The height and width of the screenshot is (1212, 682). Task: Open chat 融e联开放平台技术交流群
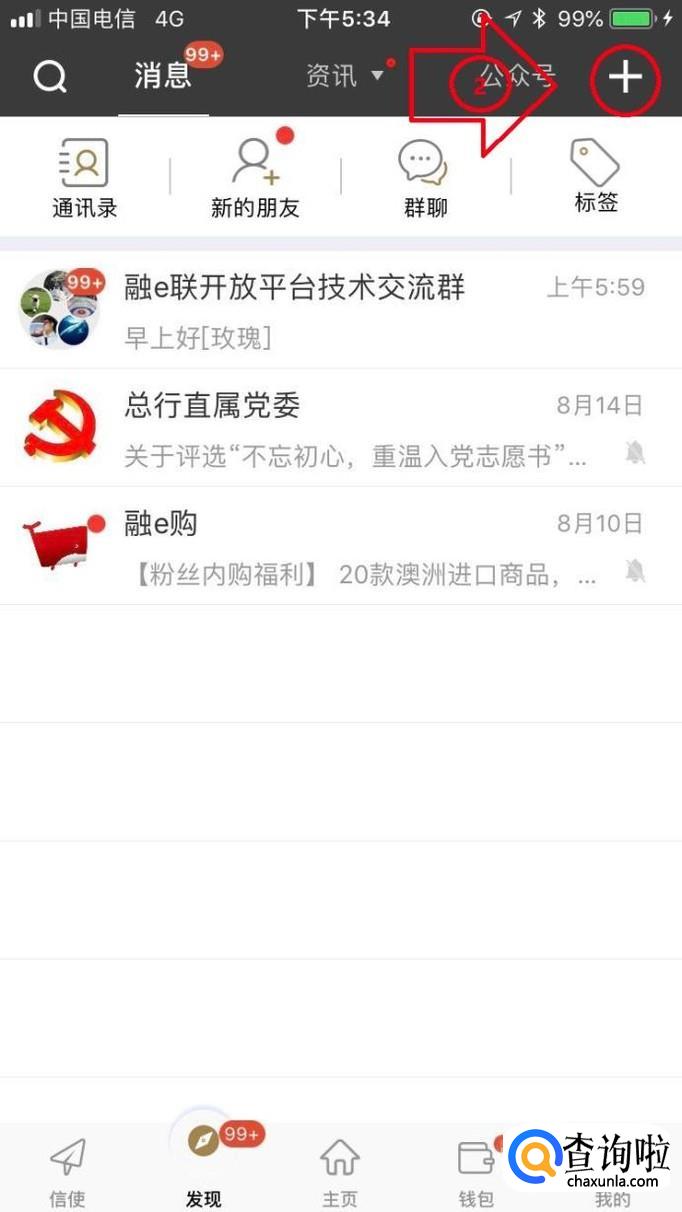point(340,310)
